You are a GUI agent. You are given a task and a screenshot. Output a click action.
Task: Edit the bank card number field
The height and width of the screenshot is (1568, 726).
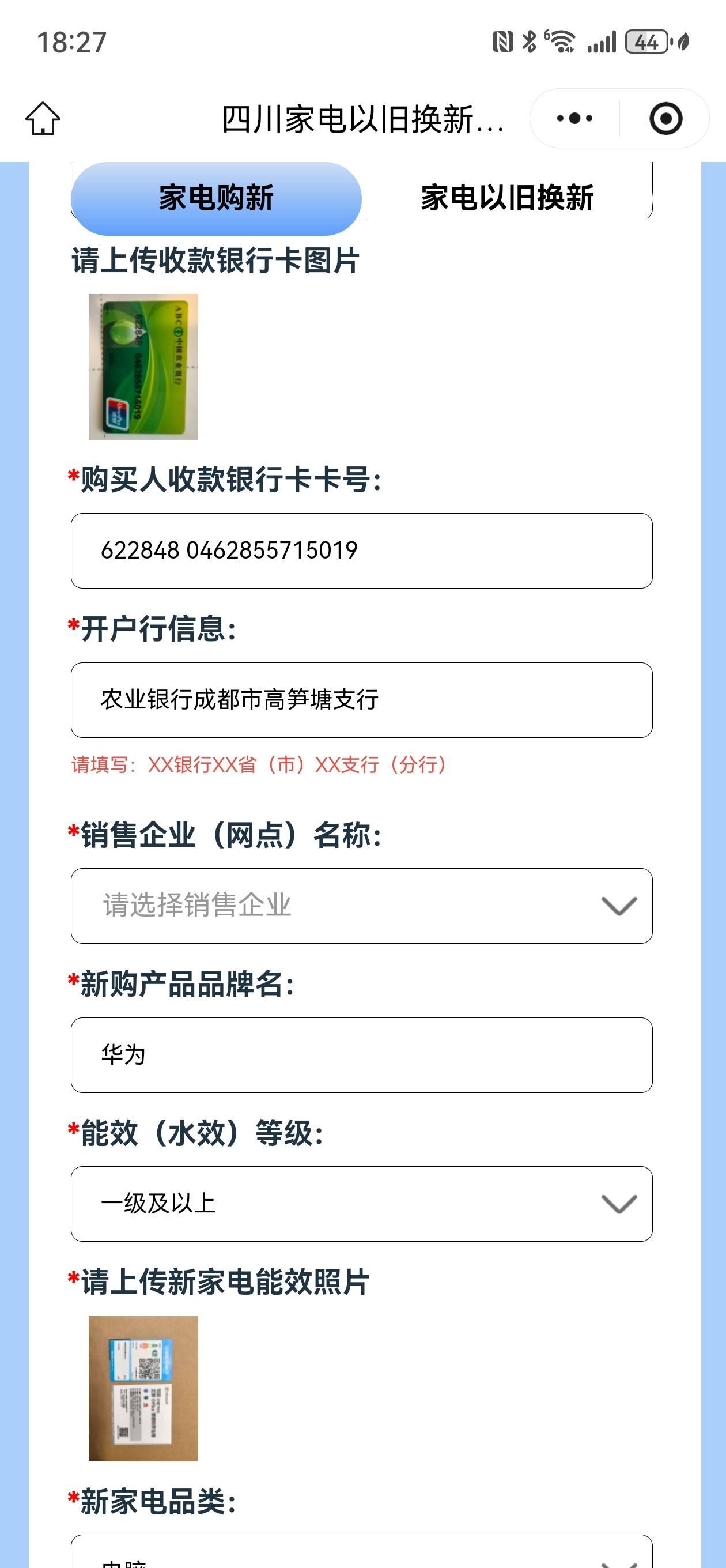pos(361,551)
